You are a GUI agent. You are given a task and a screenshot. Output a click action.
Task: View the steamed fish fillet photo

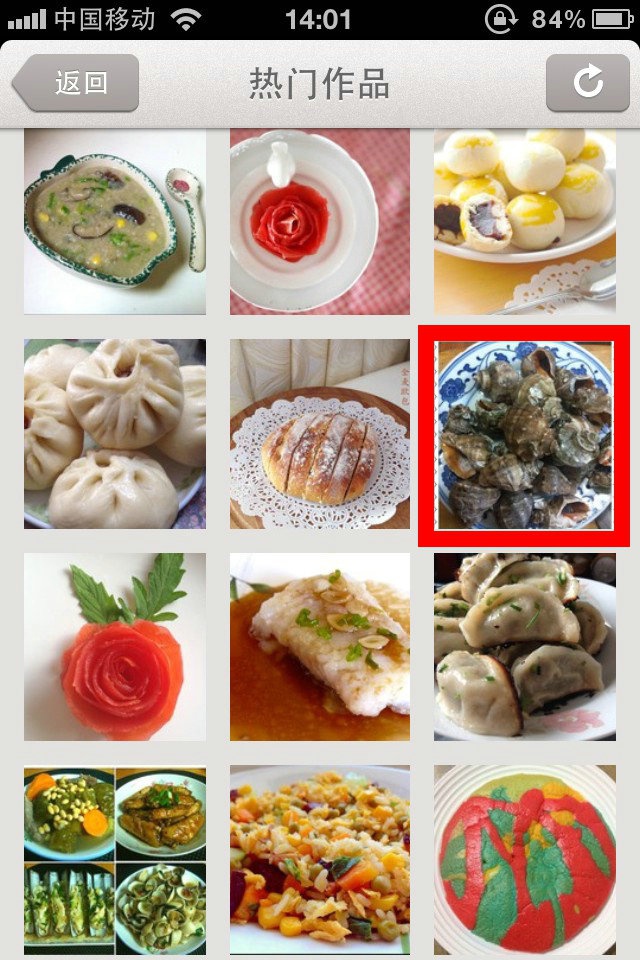pyautogui.click(x=320, y=647)
